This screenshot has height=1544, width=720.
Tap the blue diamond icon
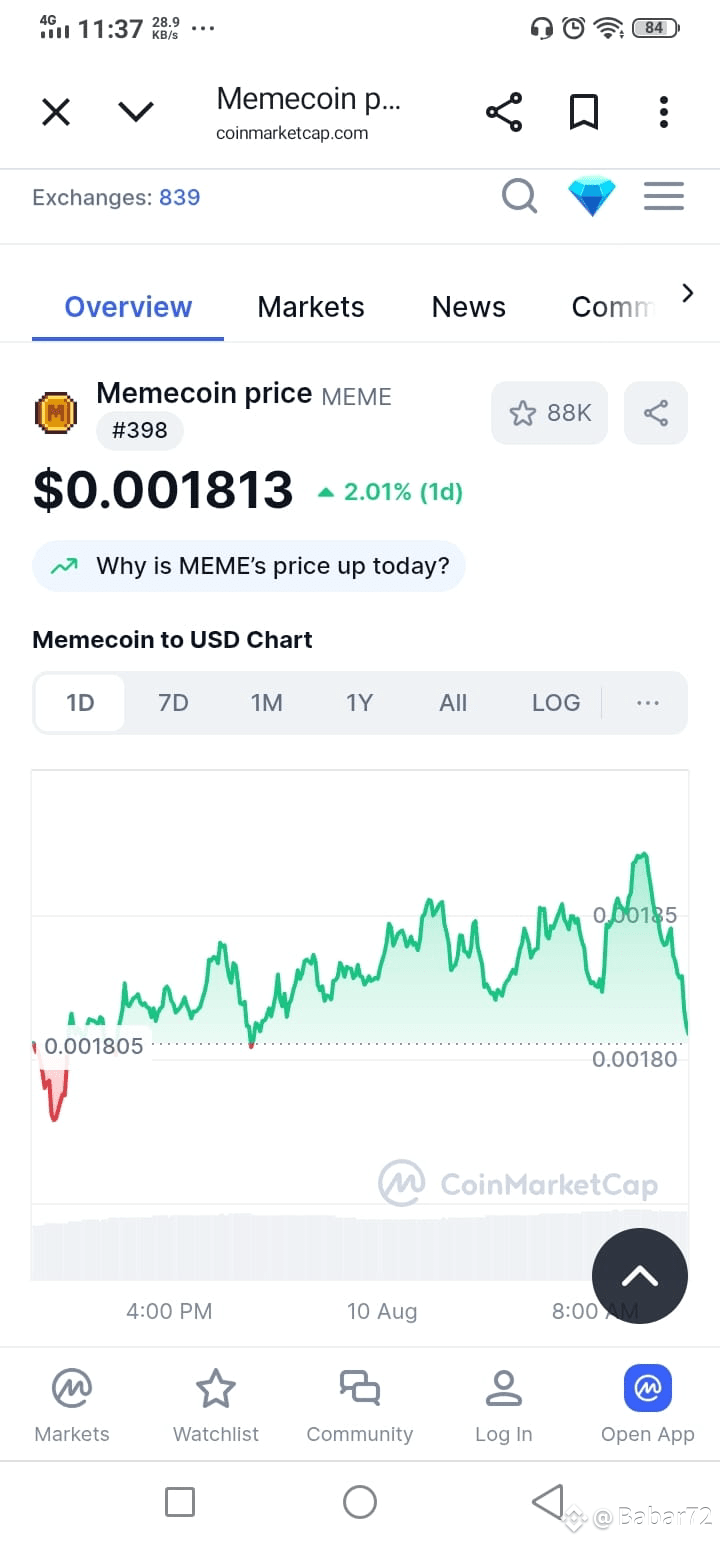point(592,196)
